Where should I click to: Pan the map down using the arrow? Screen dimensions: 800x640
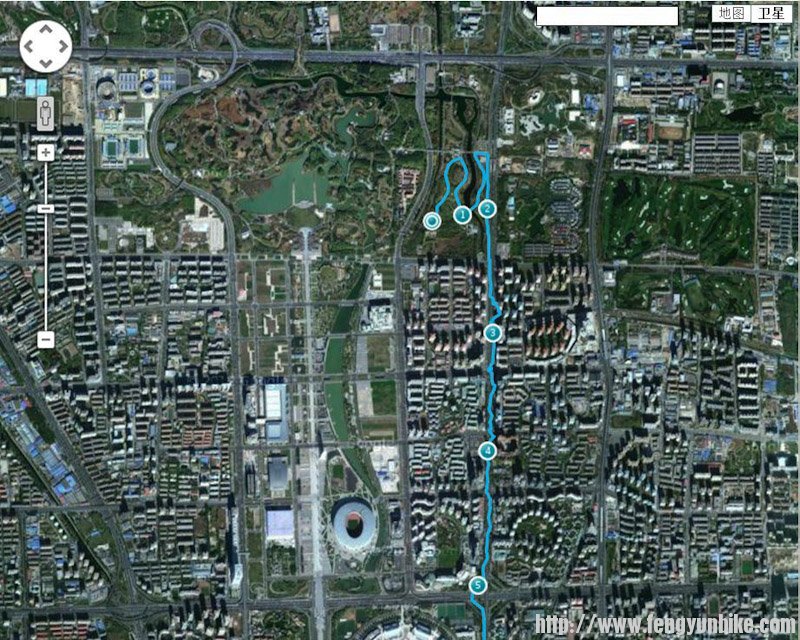(x=46, y=63)
